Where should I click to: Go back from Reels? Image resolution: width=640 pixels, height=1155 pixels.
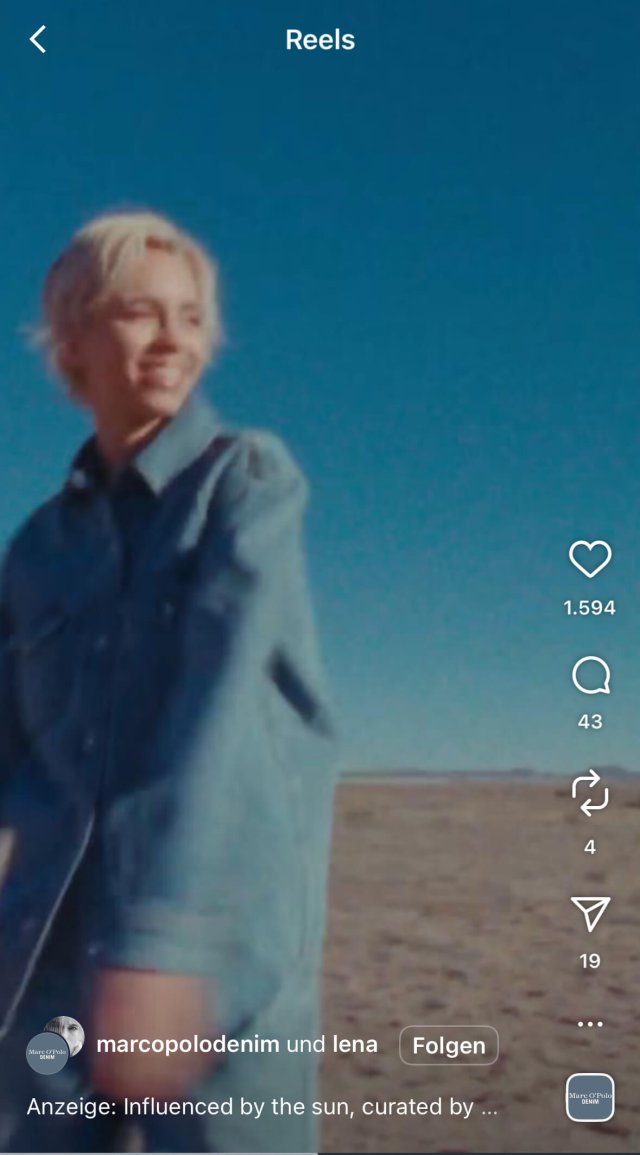click(38, 39)
